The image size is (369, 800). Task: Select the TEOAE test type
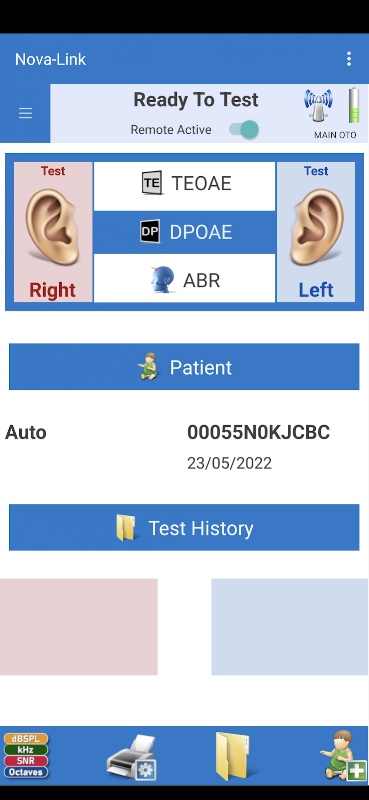185,184
